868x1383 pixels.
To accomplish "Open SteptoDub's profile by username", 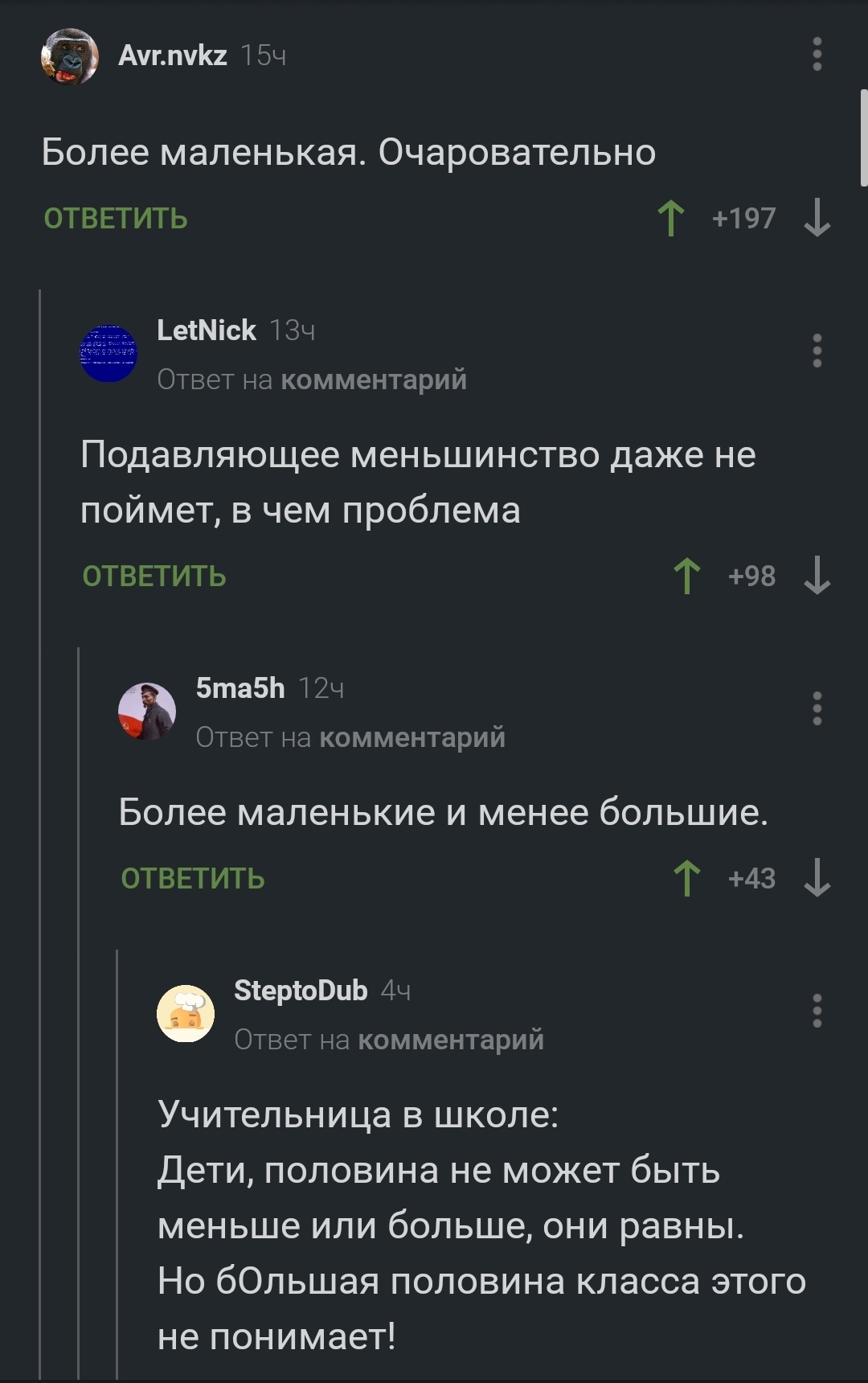I will 301,991.
